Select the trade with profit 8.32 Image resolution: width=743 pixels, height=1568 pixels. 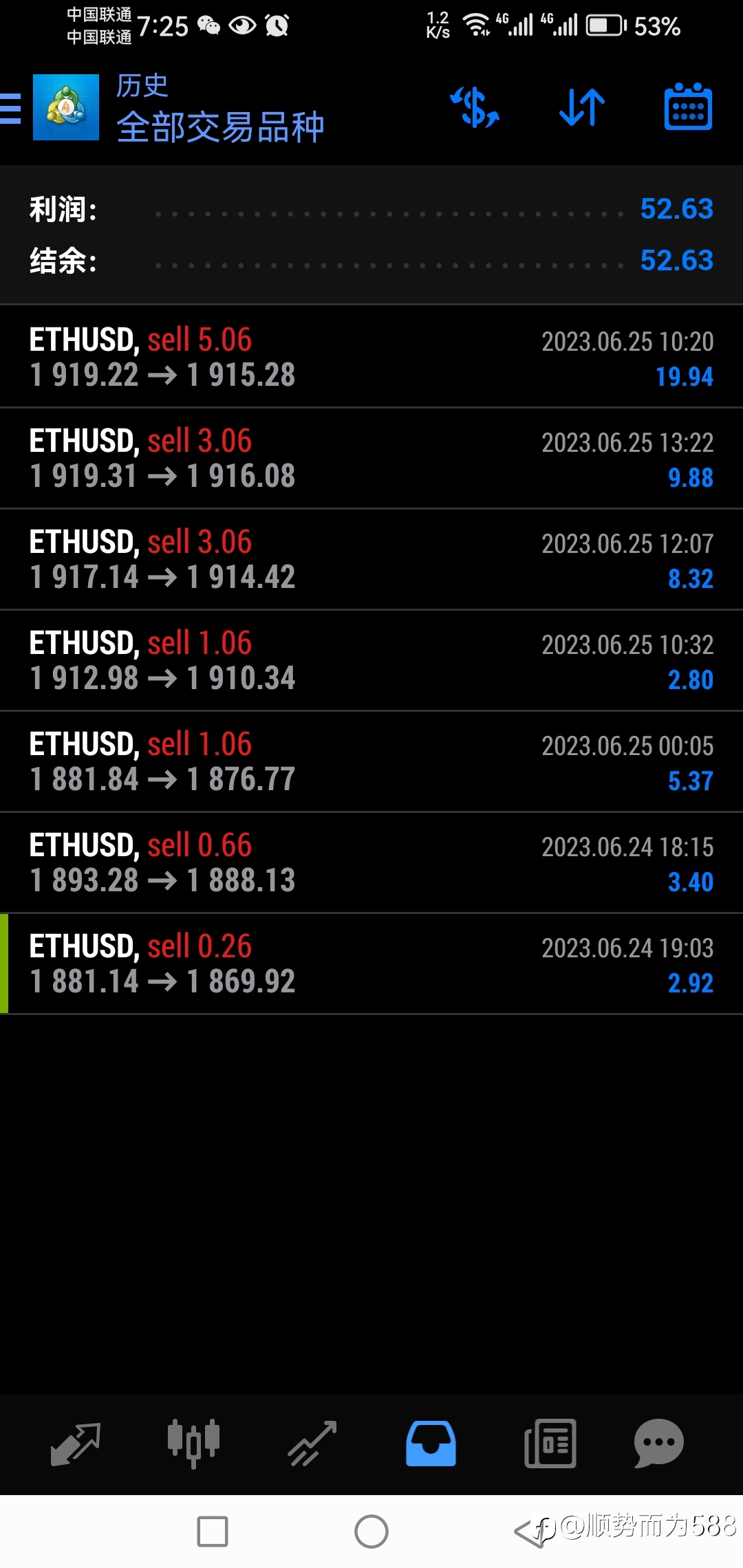[371, 559]
